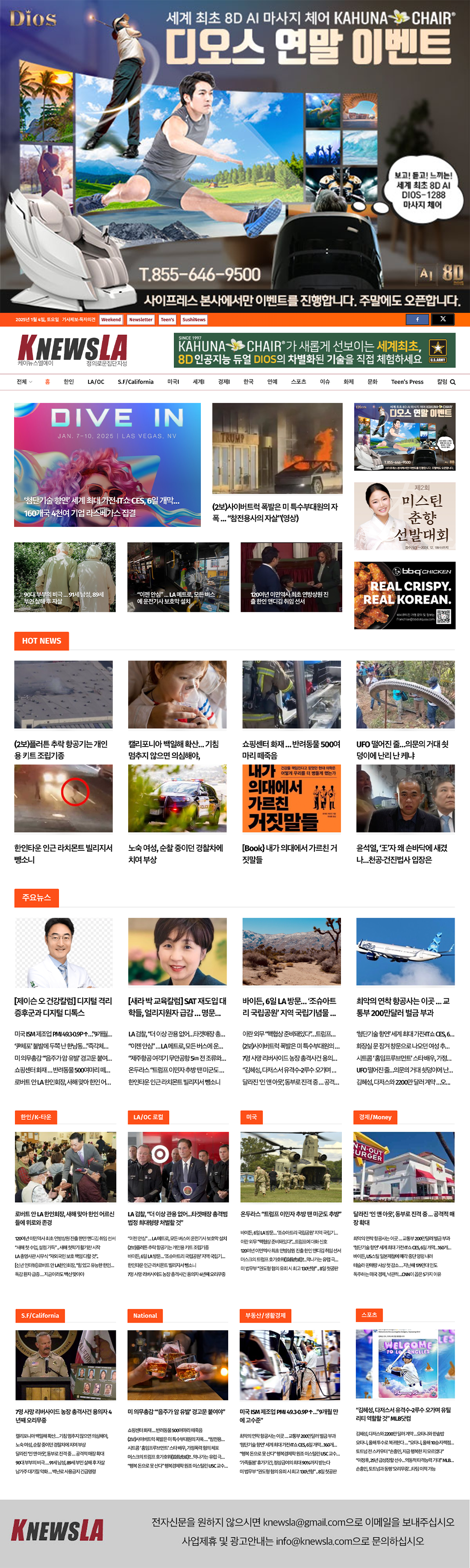
Task: Open the 한인/K-타운 category label
Action: [x=35, y=1117]
